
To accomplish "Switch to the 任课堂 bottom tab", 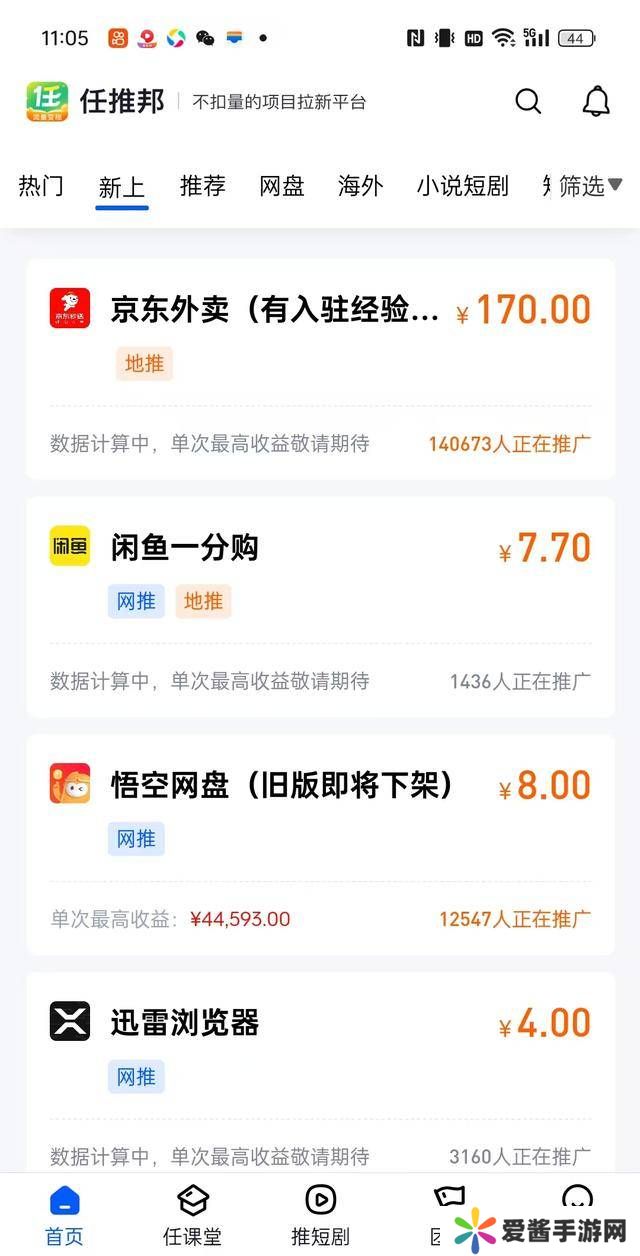I will pos(193,1215).
